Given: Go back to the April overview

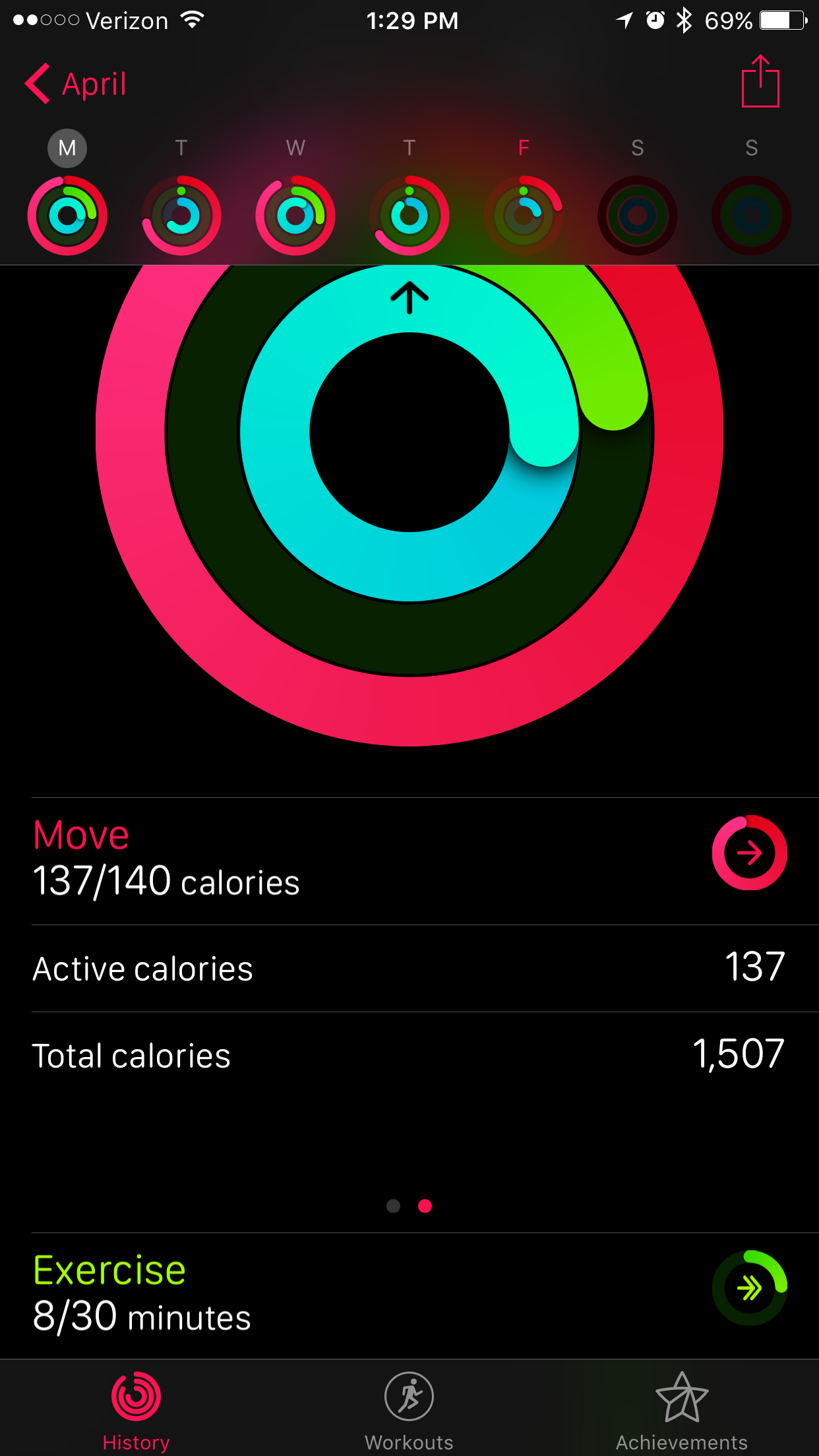Looking at the screenshot, I should pos(75,84).
